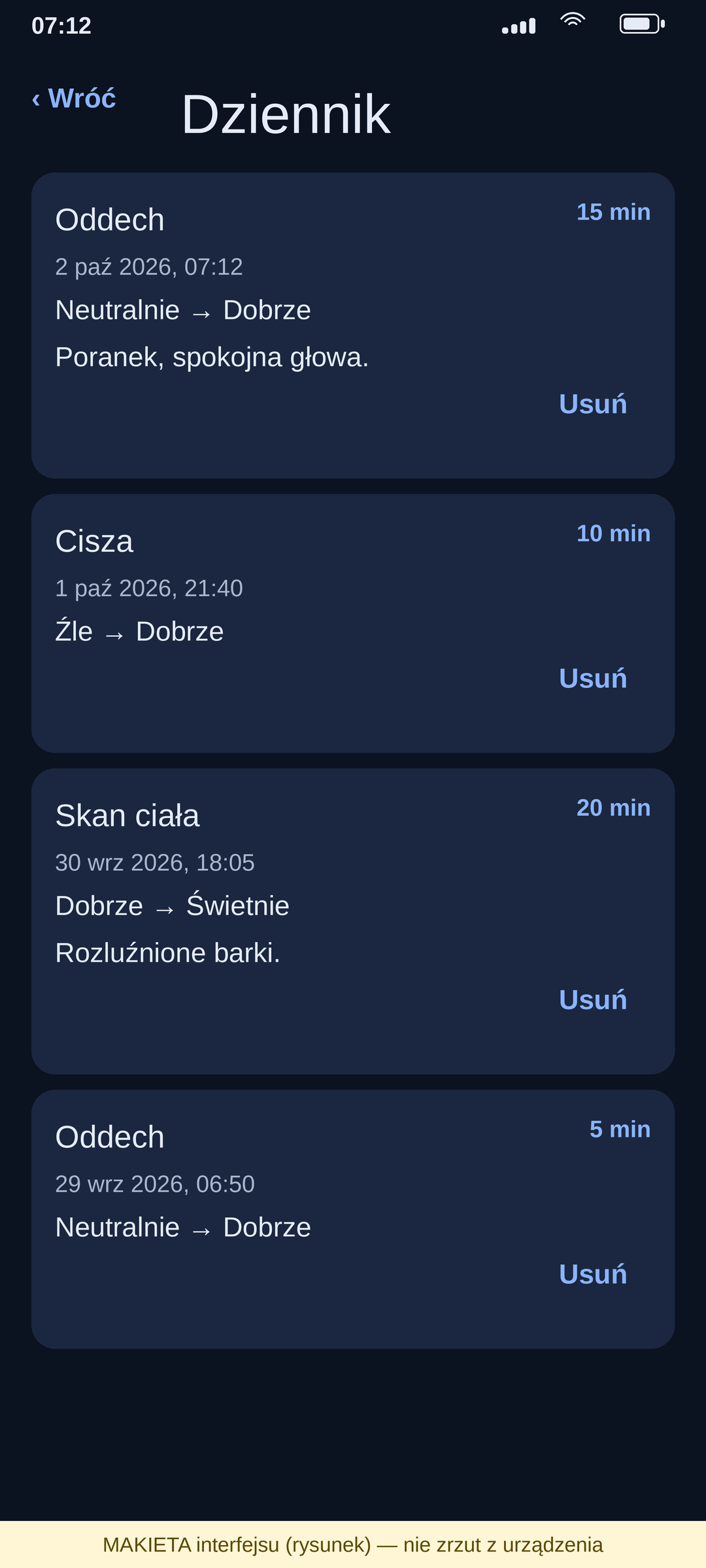Delete the 5 min Oddech entry
Viewport: 706px width, 1568px height.
tap(593, 1275)
